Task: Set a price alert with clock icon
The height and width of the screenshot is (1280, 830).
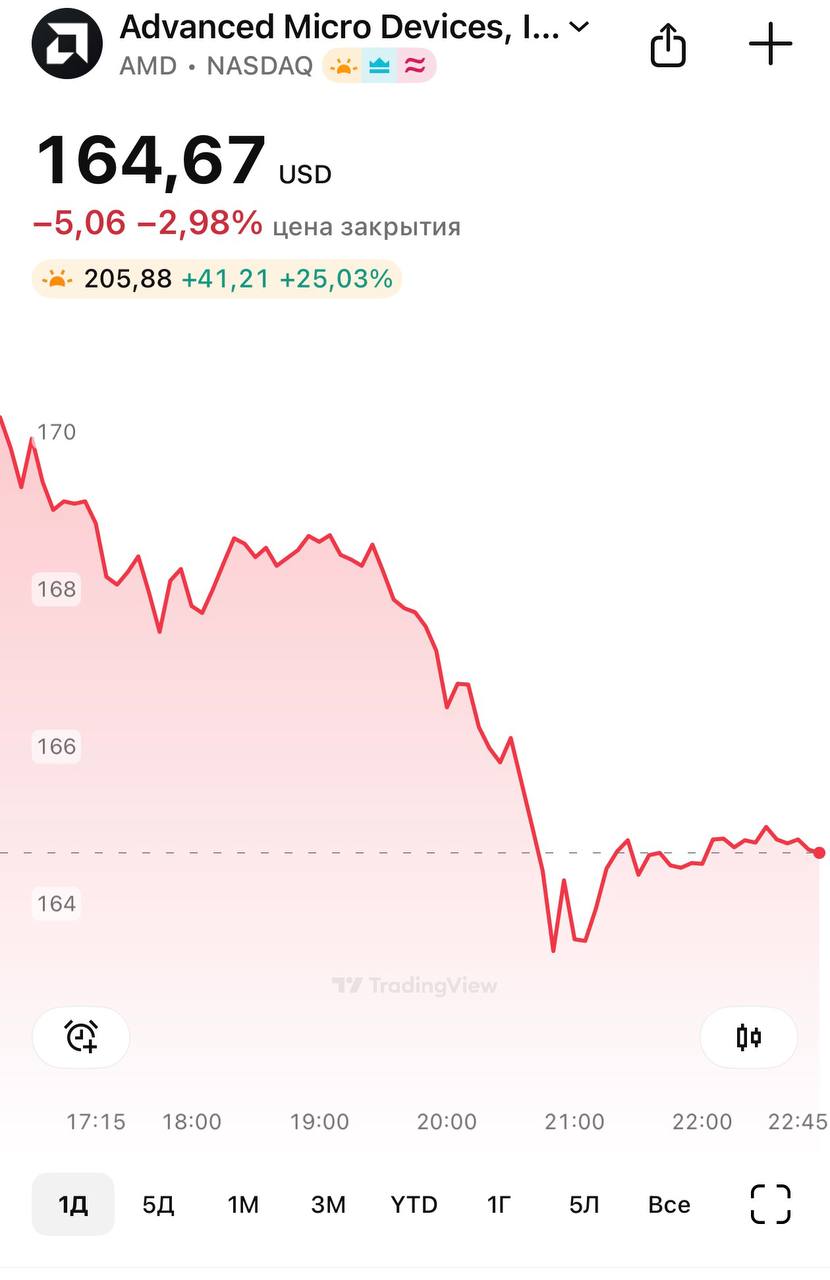Action: [81, 1037]
